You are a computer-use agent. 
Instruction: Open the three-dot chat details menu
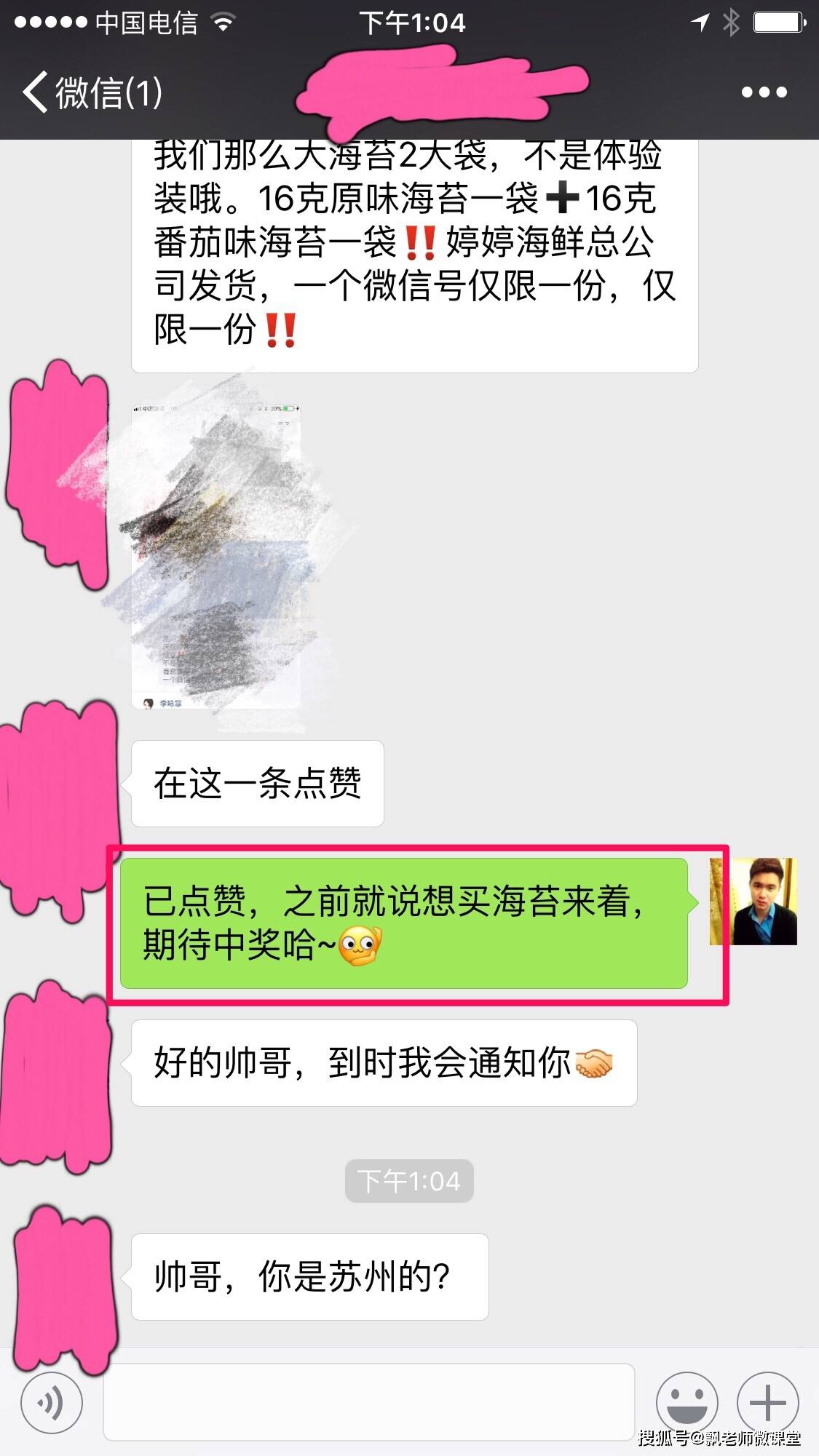point(763,92)
